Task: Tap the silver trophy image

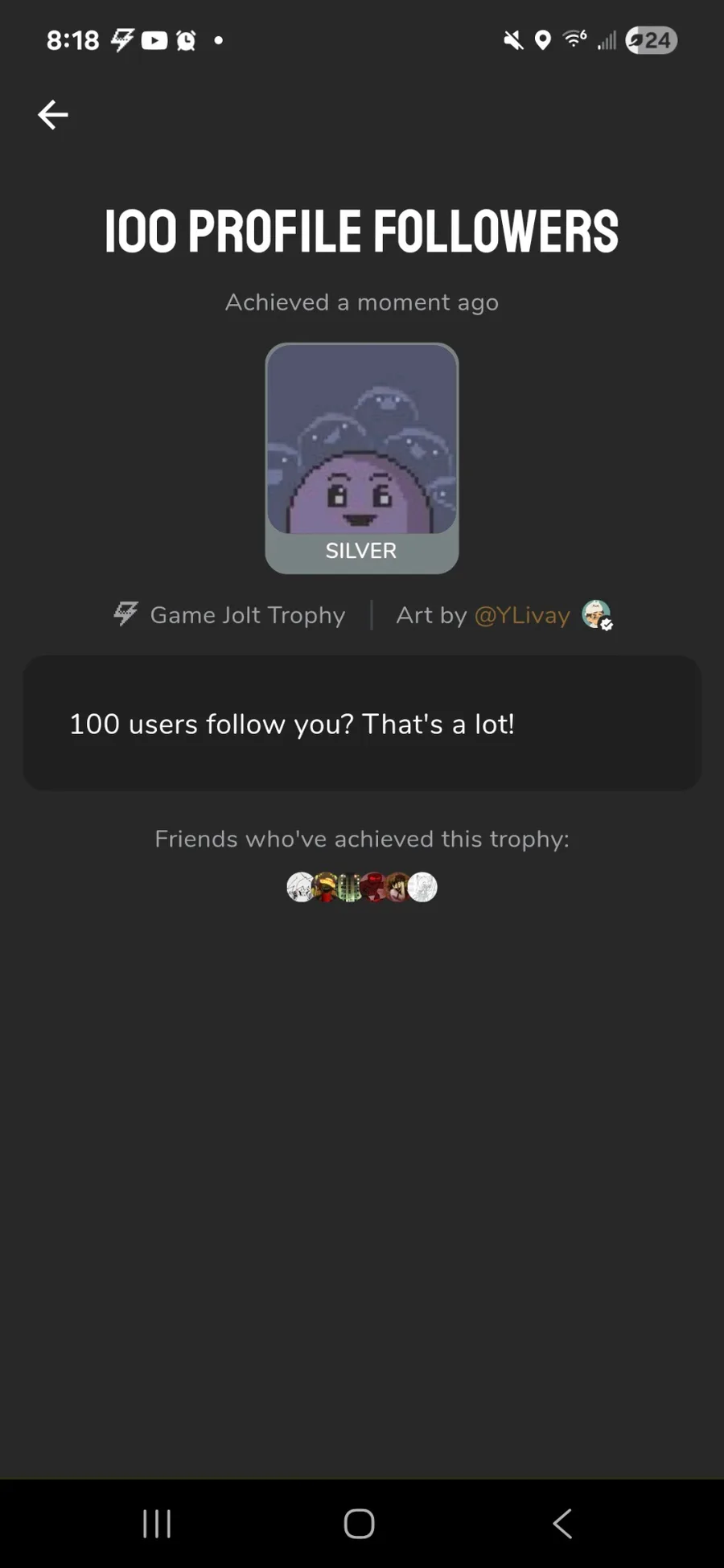Action: 362,458
